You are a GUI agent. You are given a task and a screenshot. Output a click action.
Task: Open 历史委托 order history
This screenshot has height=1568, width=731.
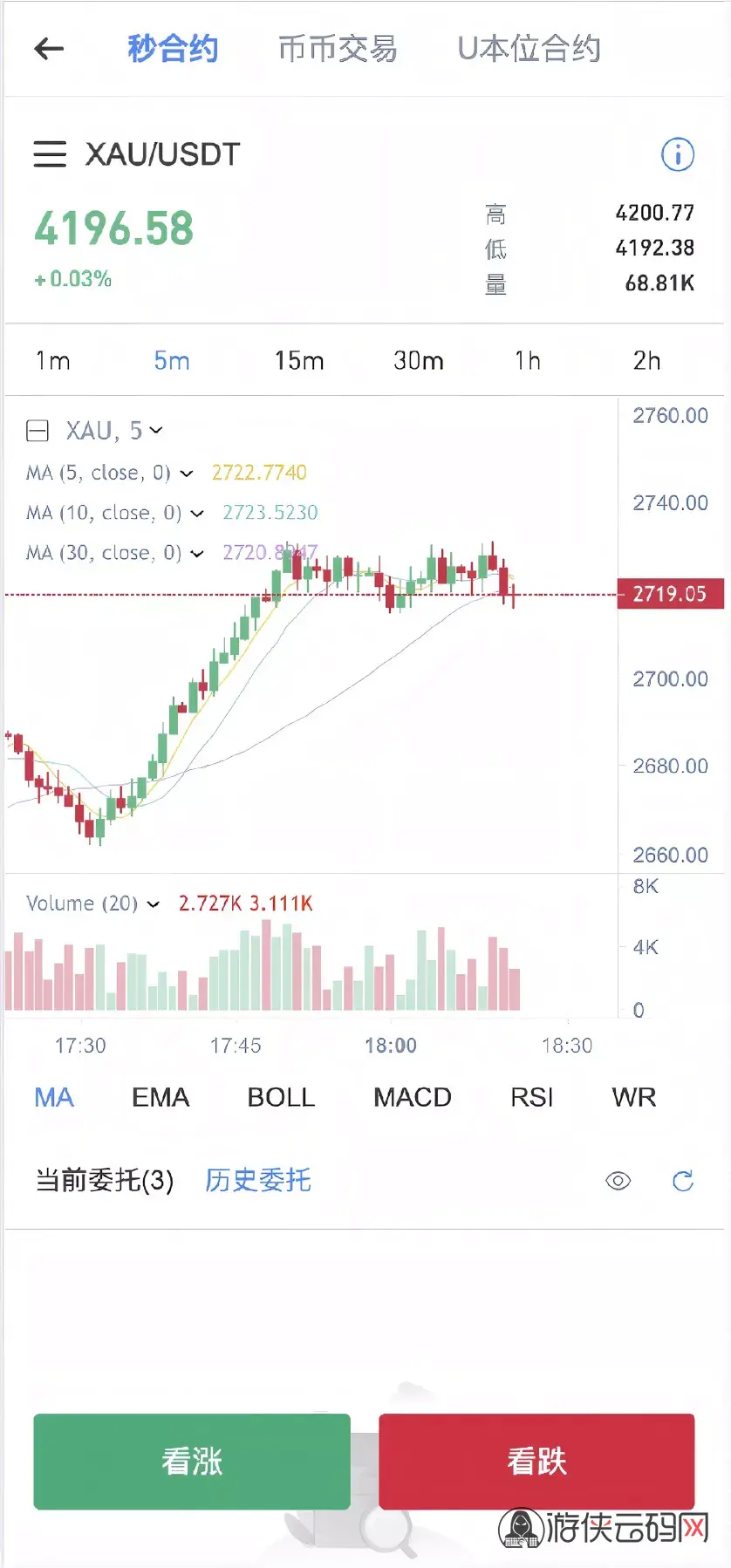(x=258, y=1180)
